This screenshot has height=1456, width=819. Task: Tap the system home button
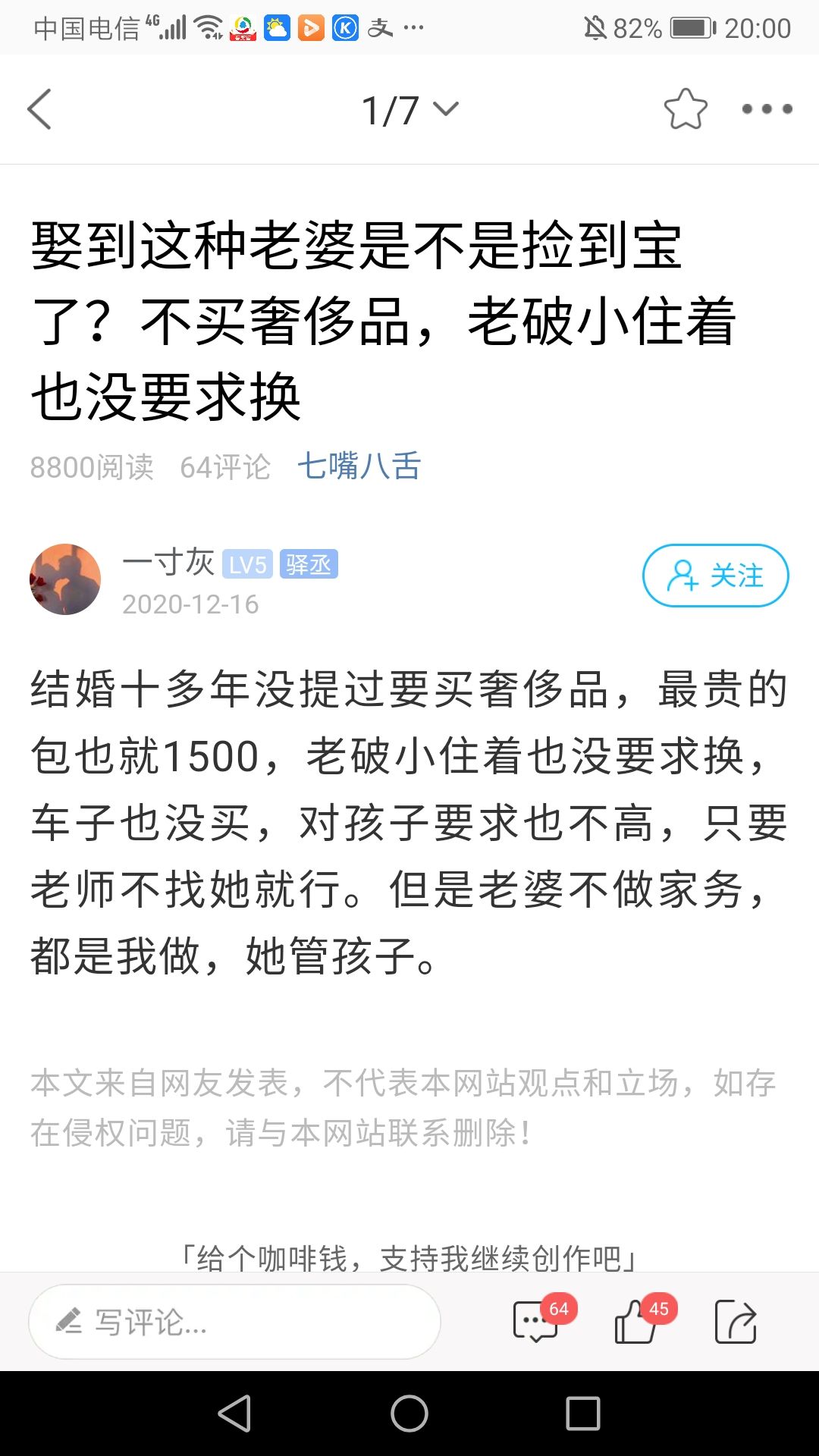[x=409, y=1414]
